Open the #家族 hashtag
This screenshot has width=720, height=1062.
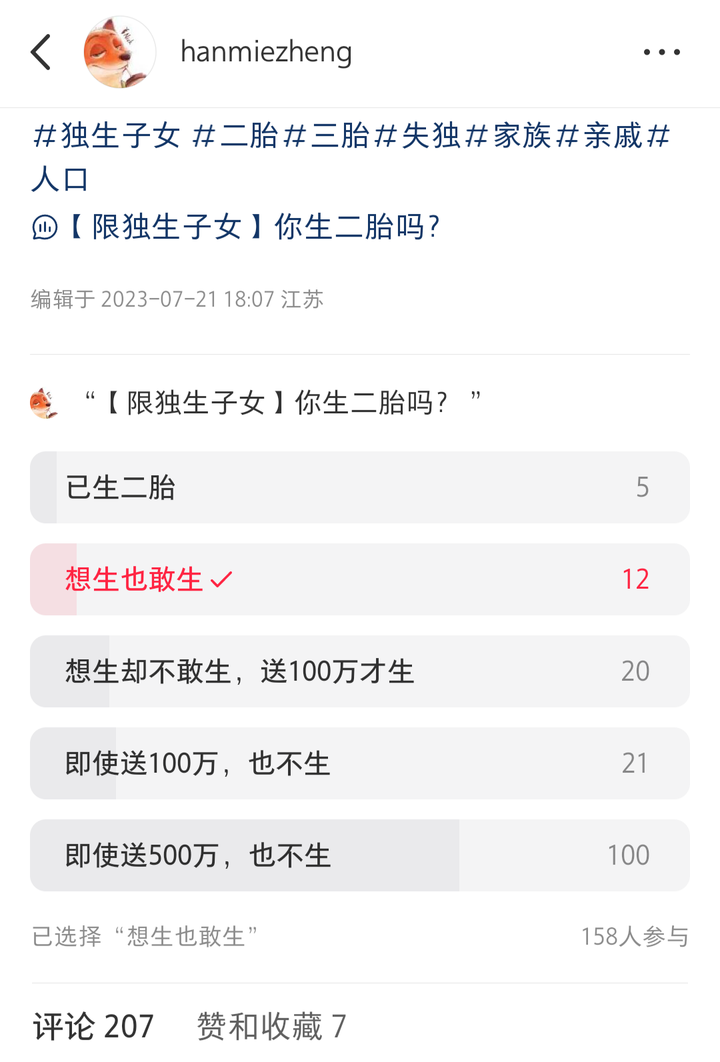click(x=509, y=135)
